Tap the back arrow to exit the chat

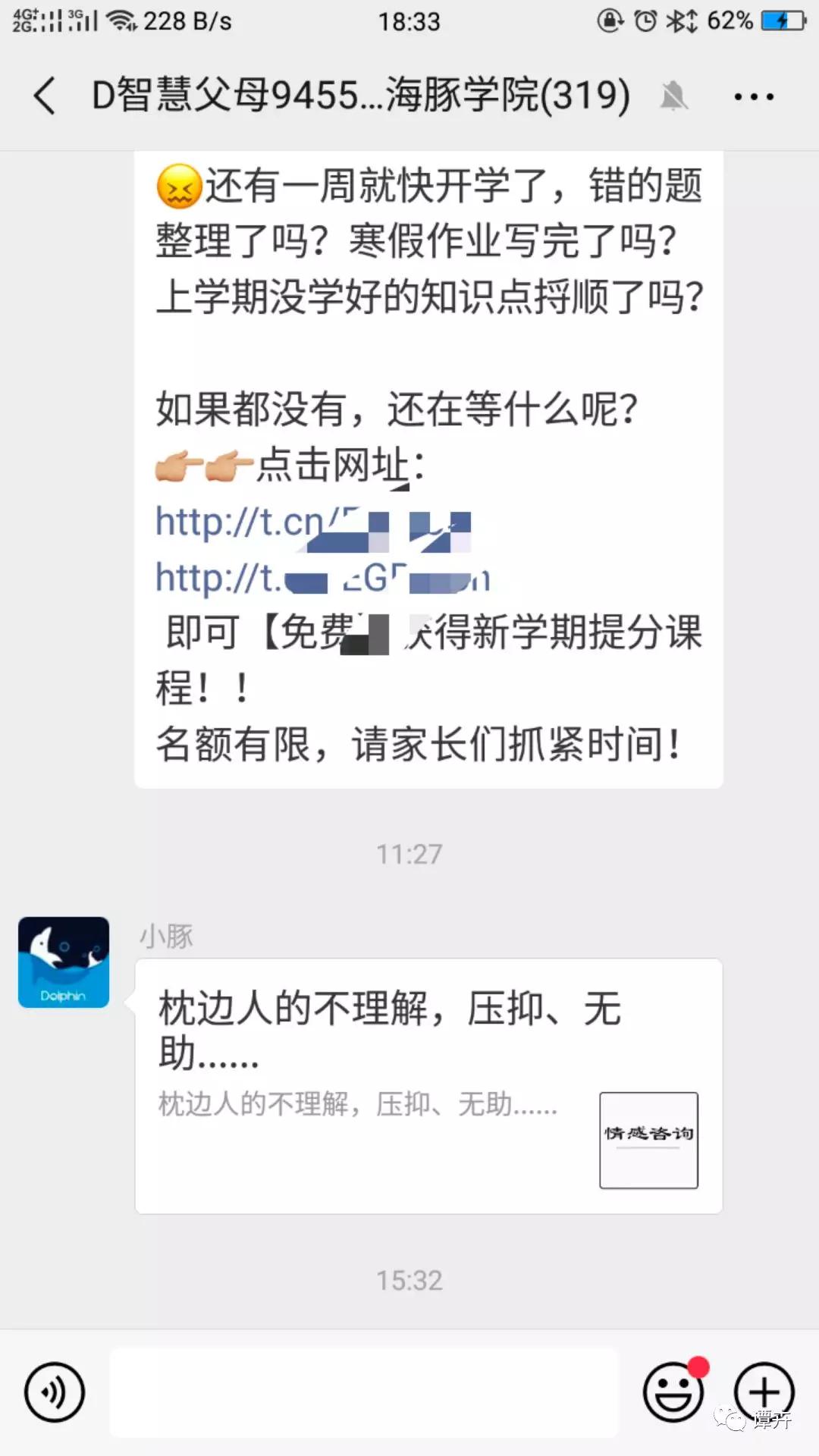[x=43, y=97]
